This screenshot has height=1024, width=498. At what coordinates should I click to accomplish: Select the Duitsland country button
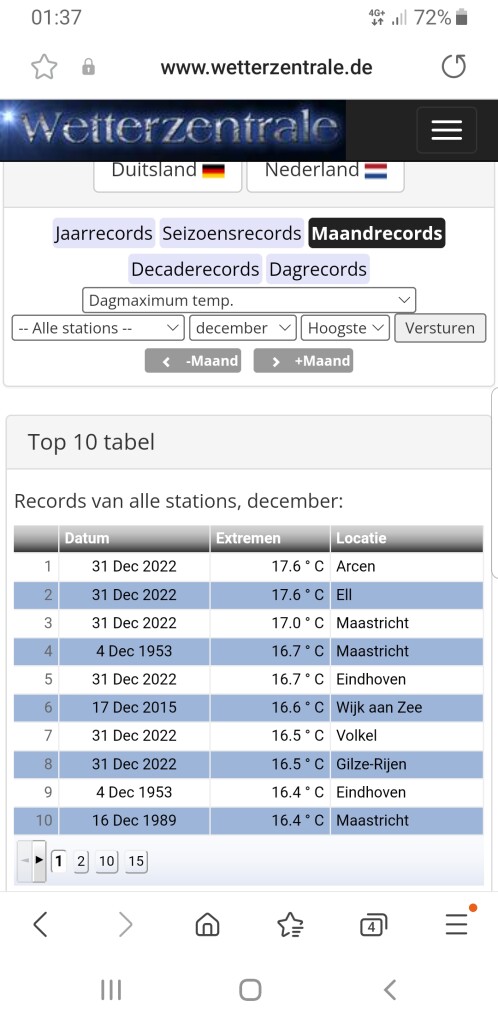pyautogui.click(x=168, y=171)
